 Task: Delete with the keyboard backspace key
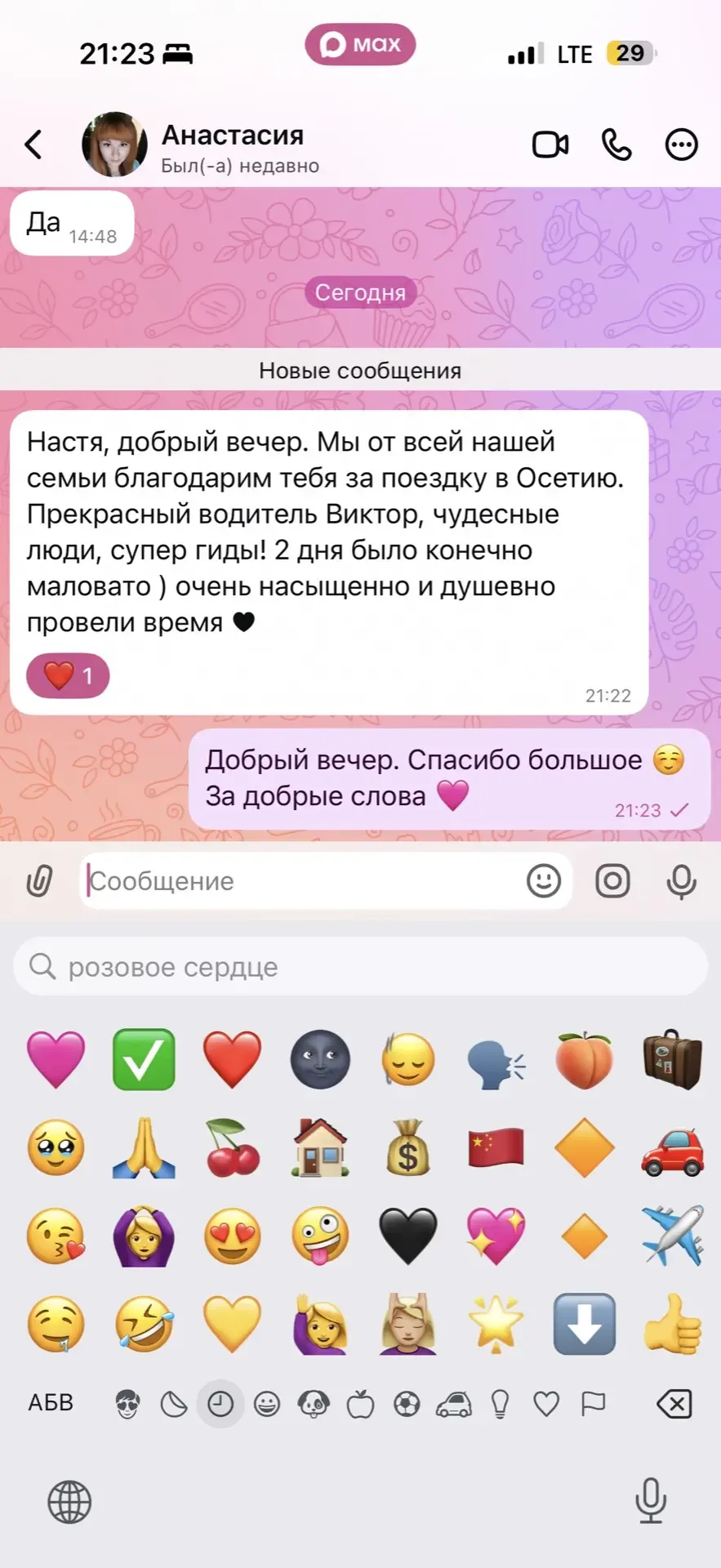coord(674,1404)
